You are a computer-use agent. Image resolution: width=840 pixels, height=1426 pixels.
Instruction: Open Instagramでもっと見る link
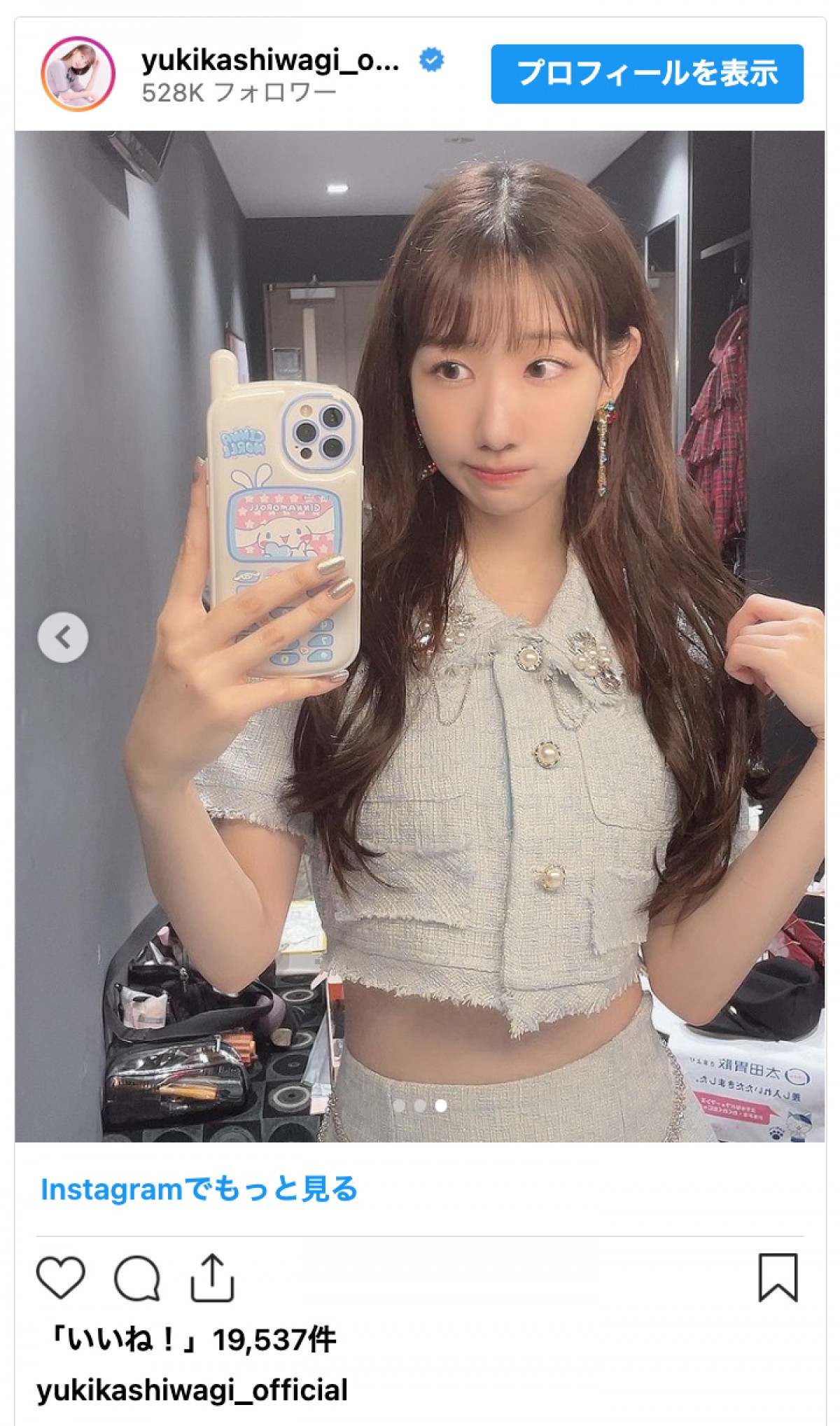(x=199, y=1189)
